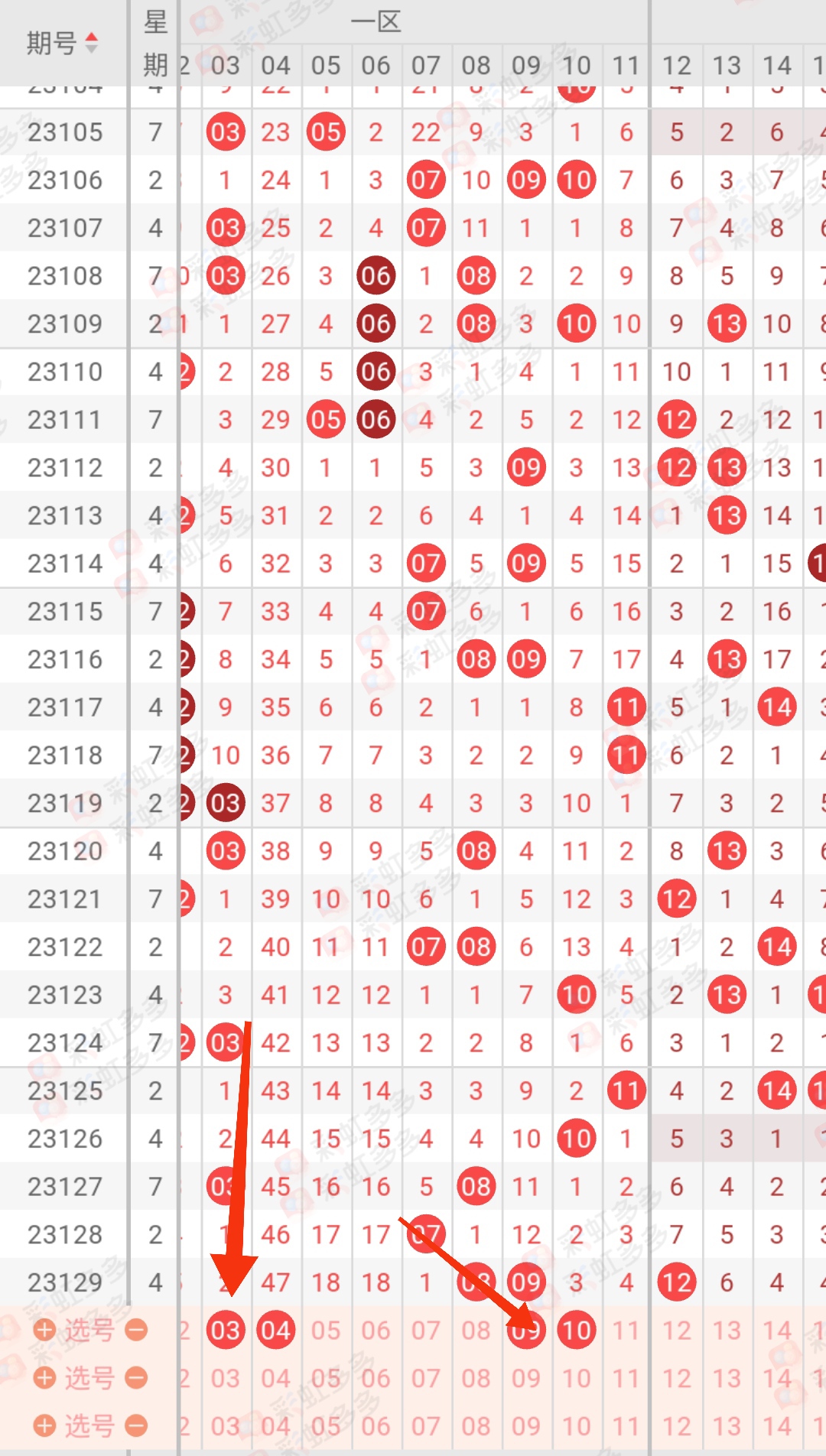Image resolution: width=826 pixels, height=1456 pixels.
Task: Tap the minus icon on the topmost 选号 row
Action: point(136,1330)
